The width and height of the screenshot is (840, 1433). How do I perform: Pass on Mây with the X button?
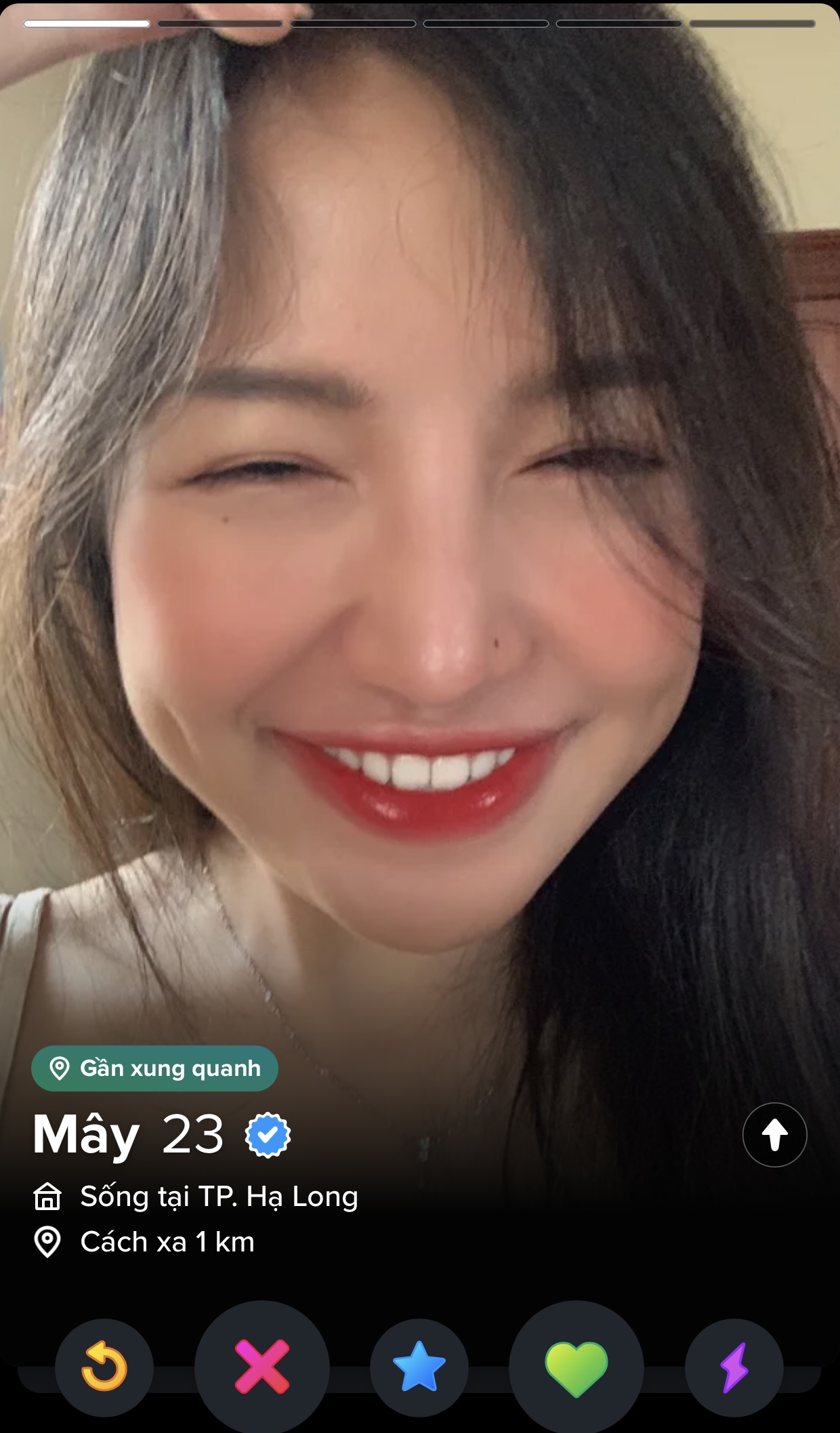(262, 1367)
